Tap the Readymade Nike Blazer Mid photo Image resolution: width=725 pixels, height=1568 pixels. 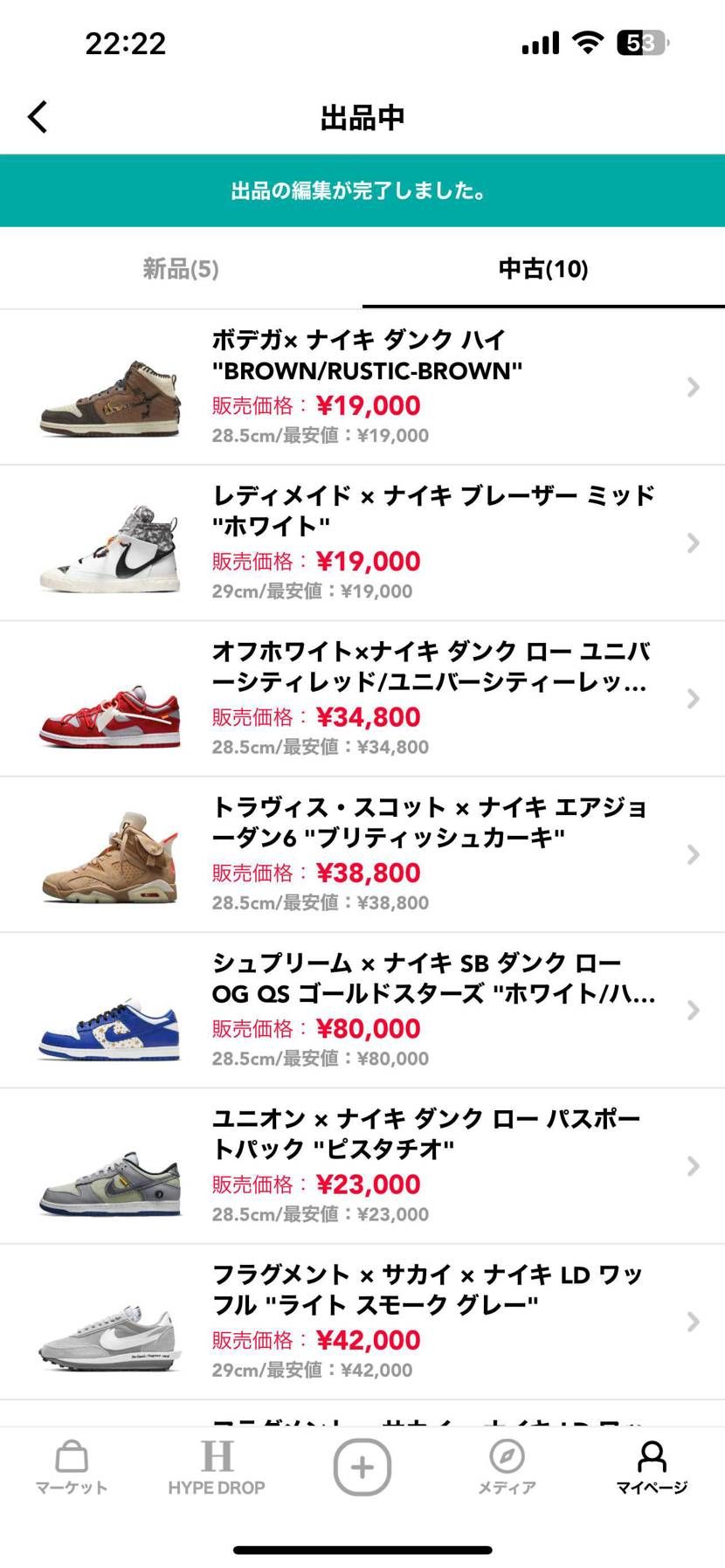point(108,542)
